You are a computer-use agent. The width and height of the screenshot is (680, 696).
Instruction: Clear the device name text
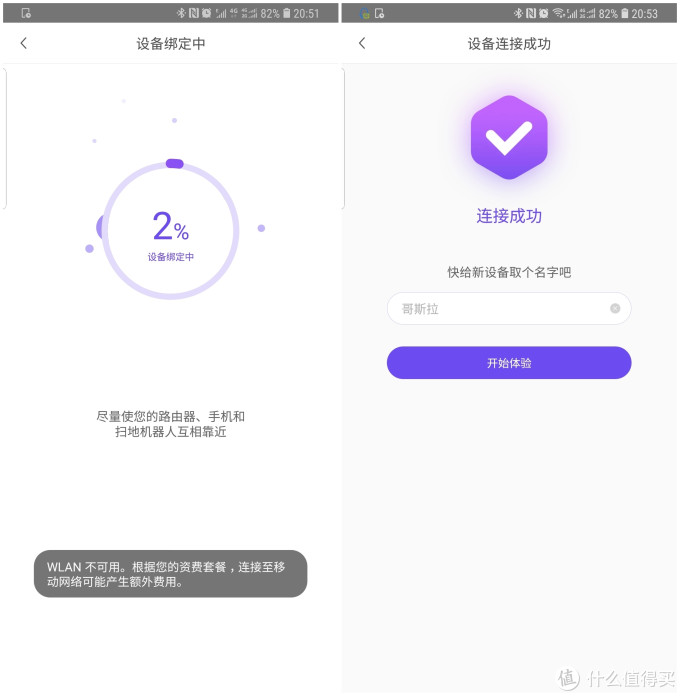(615, 309)
